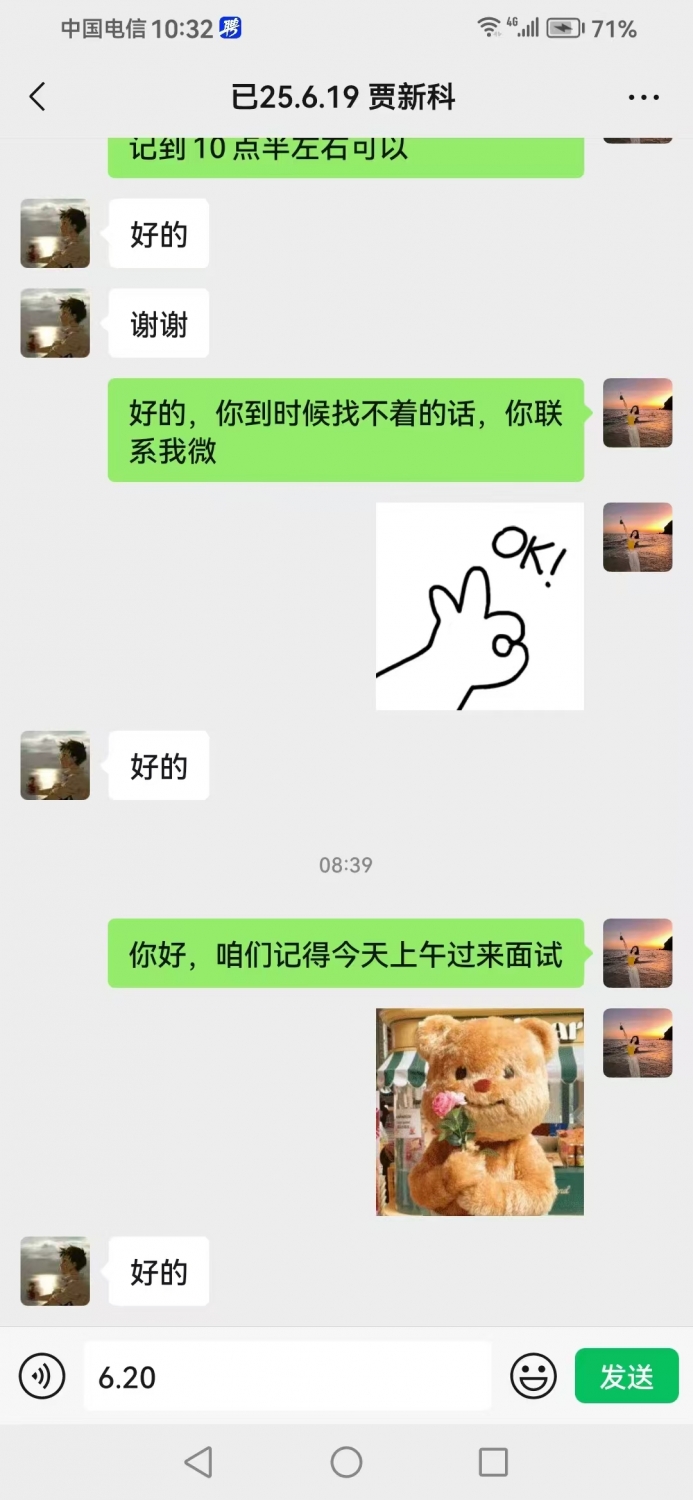This screenshot has height=1500, width=693.
Task: Open my avatar beside the interview reminder message
Action: tap(638, 953)
